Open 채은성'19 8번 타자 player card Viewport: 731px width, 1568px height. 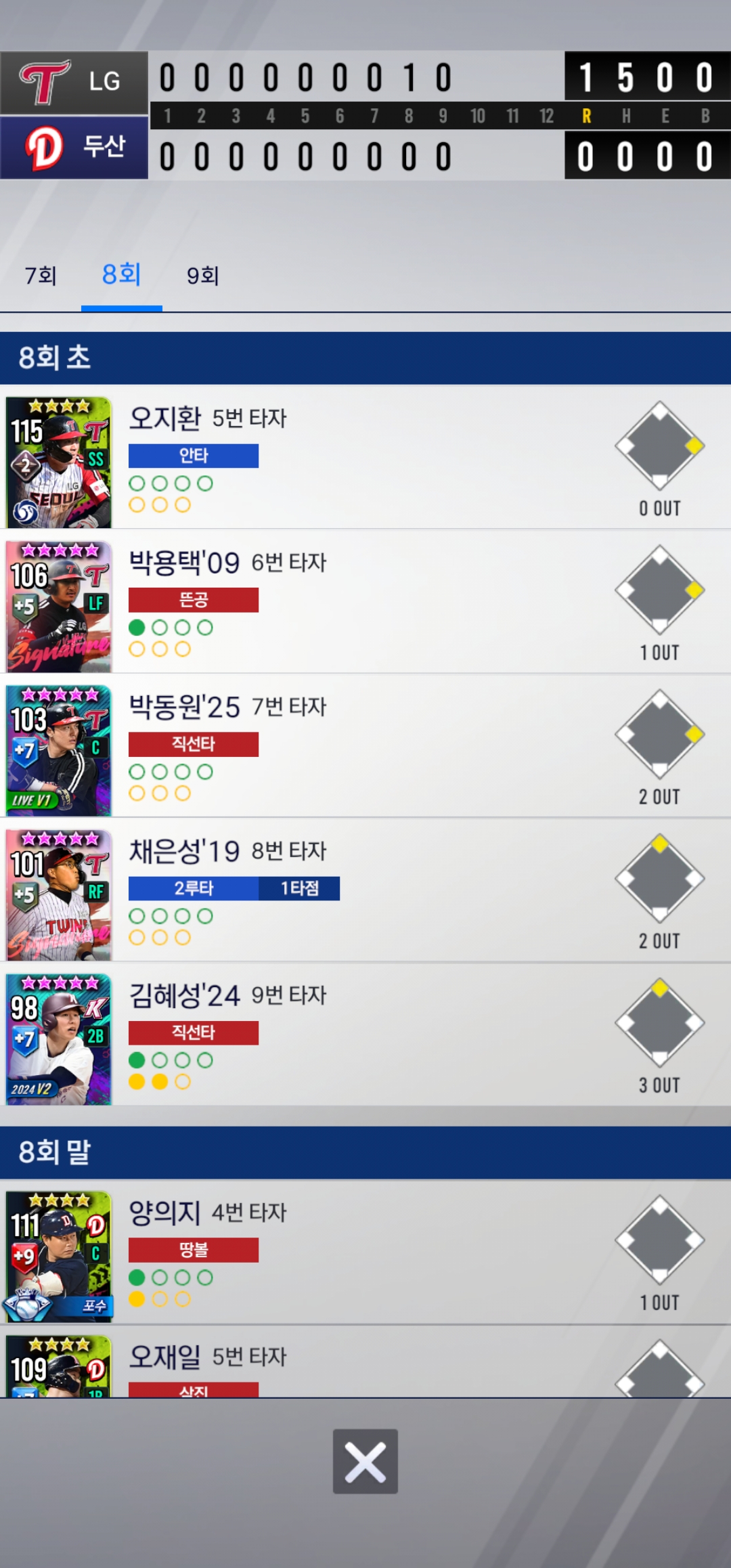pos(59,895)
